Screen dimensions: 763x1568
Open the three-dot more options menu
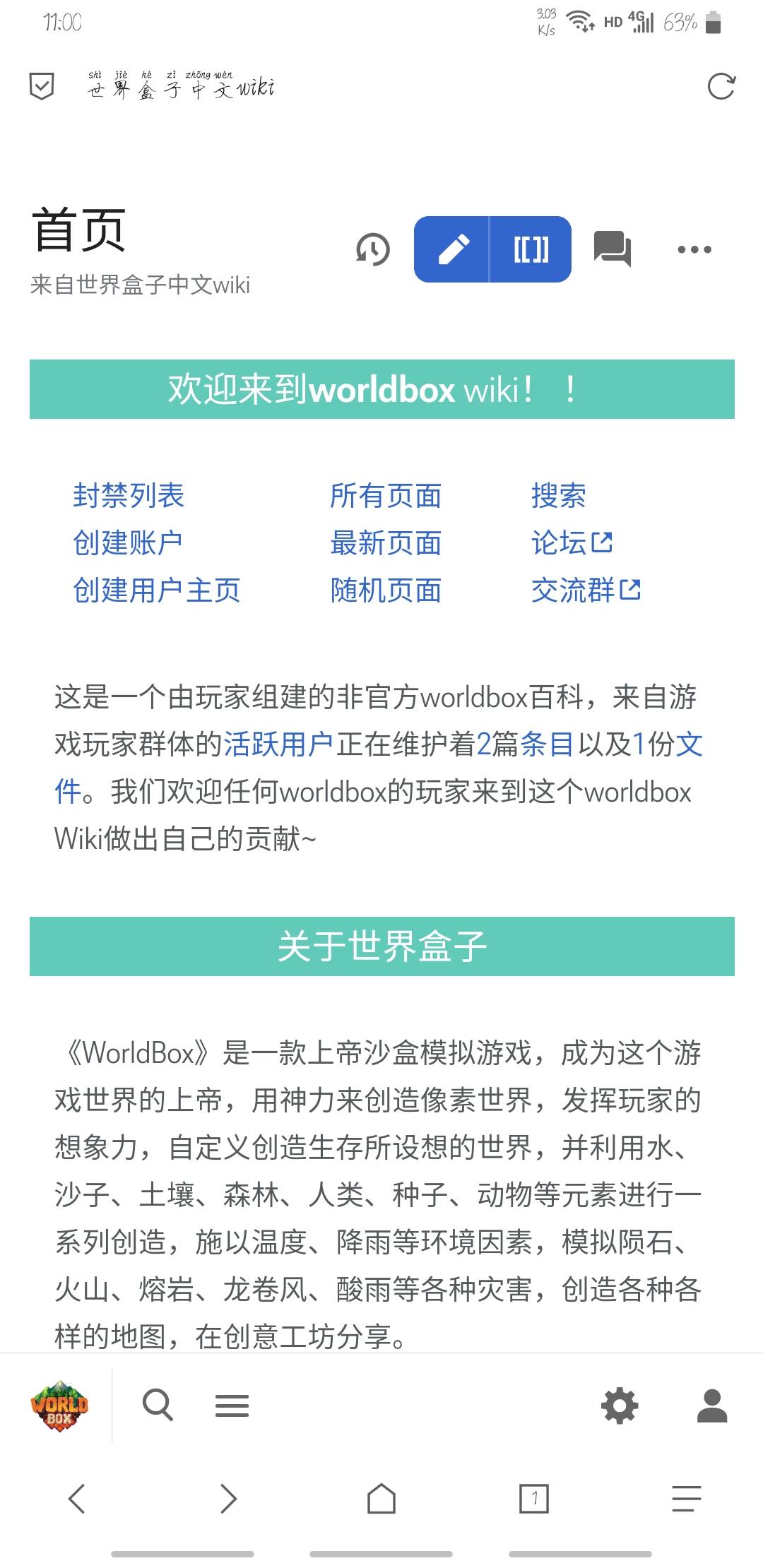pyautogui.click(x=694, y=249)
